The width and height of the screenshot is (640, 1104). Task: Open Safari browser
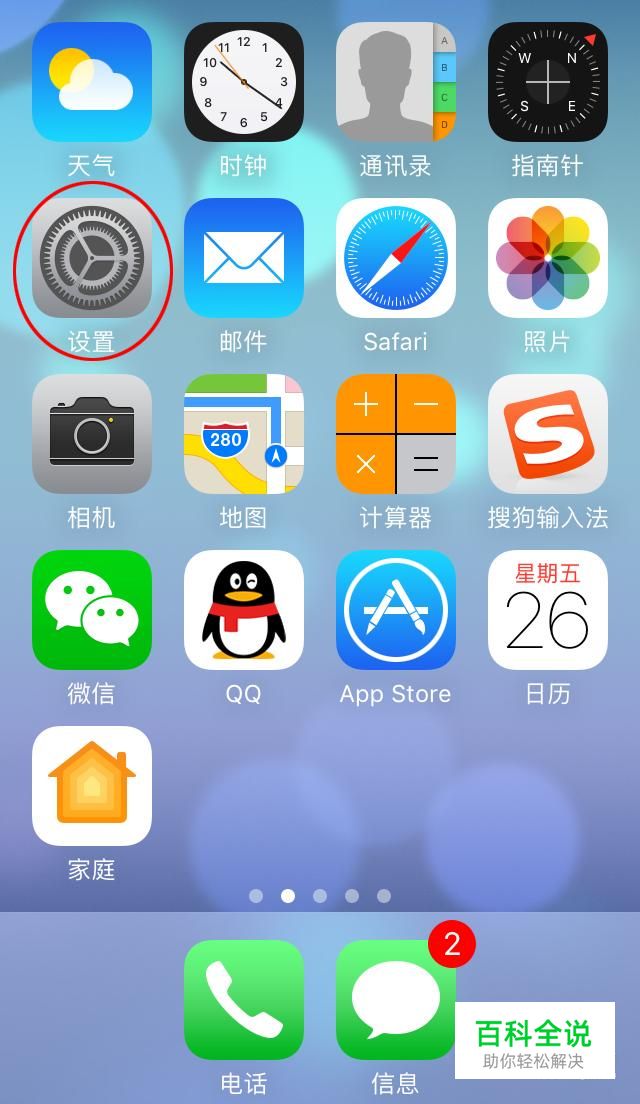click(x=396, y=258)
